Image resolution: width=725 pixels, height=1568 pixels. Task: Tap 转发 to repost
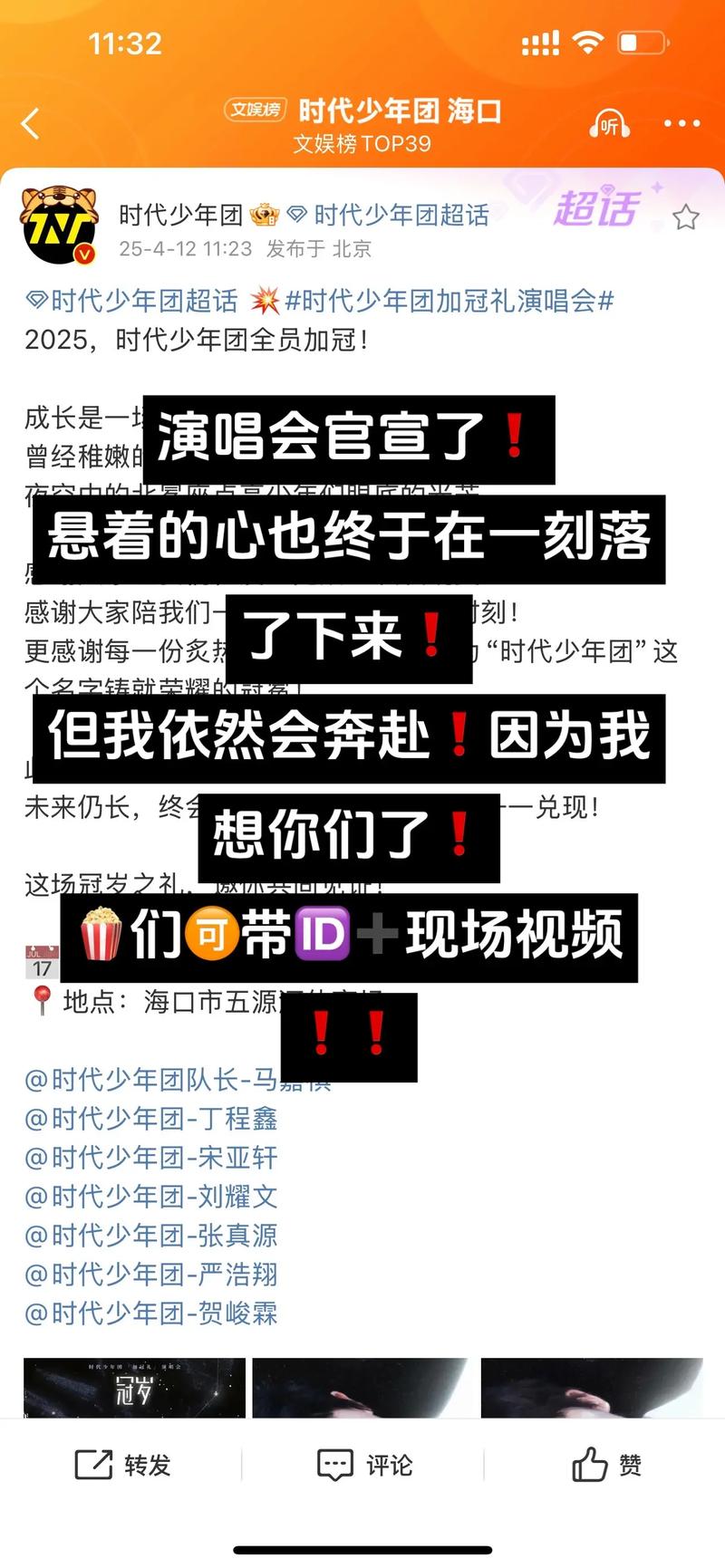pos(122,1465)
